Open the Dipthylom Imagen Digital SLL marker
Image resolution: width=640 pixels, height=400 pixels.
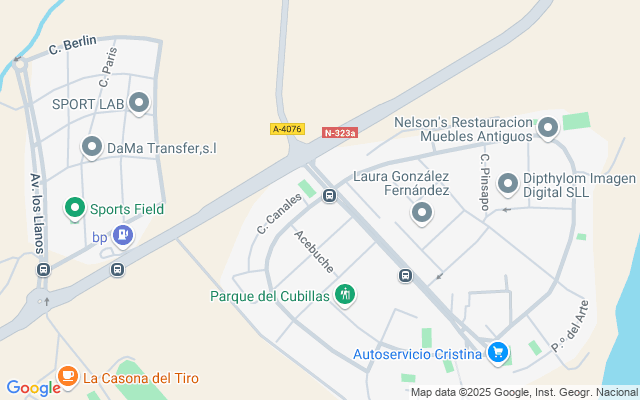click(508, 183)
